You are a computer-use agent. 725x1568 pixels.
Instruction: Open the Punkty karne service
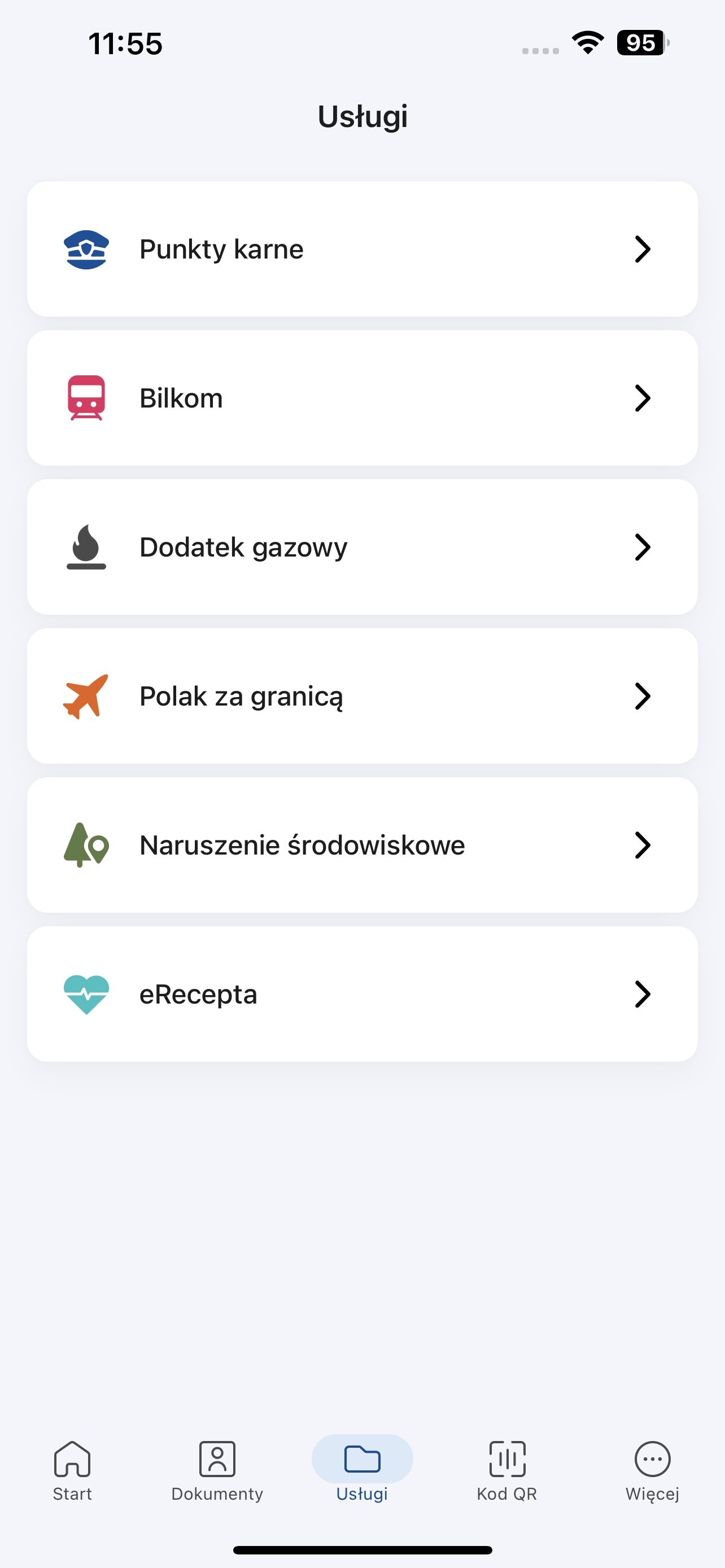click(x=362, y=249)
